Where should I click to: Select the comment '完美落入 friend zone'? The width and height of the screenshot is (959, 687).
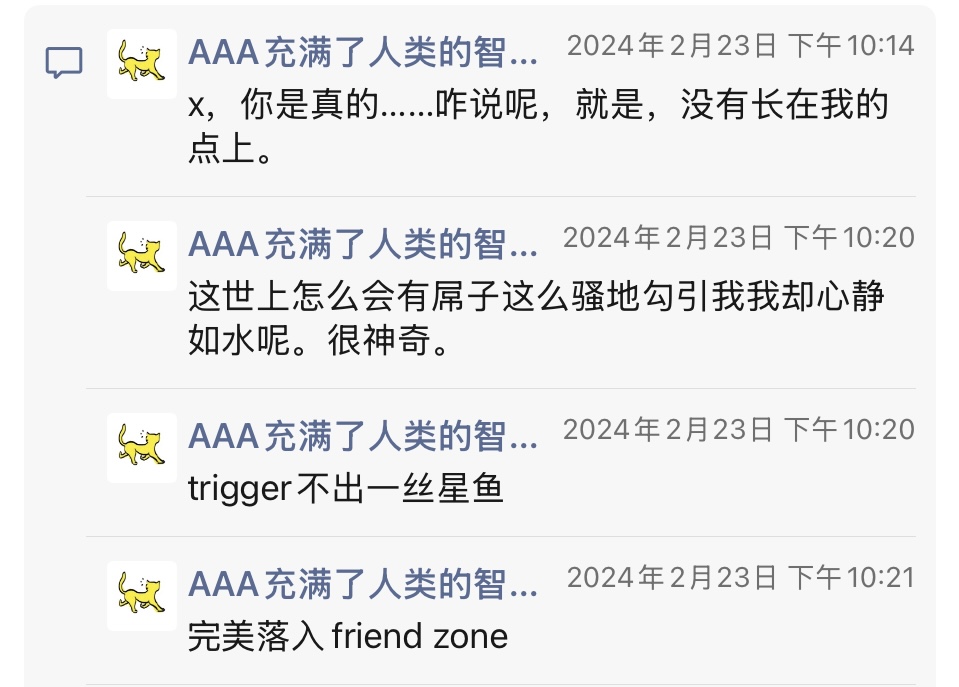tap(348, 636)
